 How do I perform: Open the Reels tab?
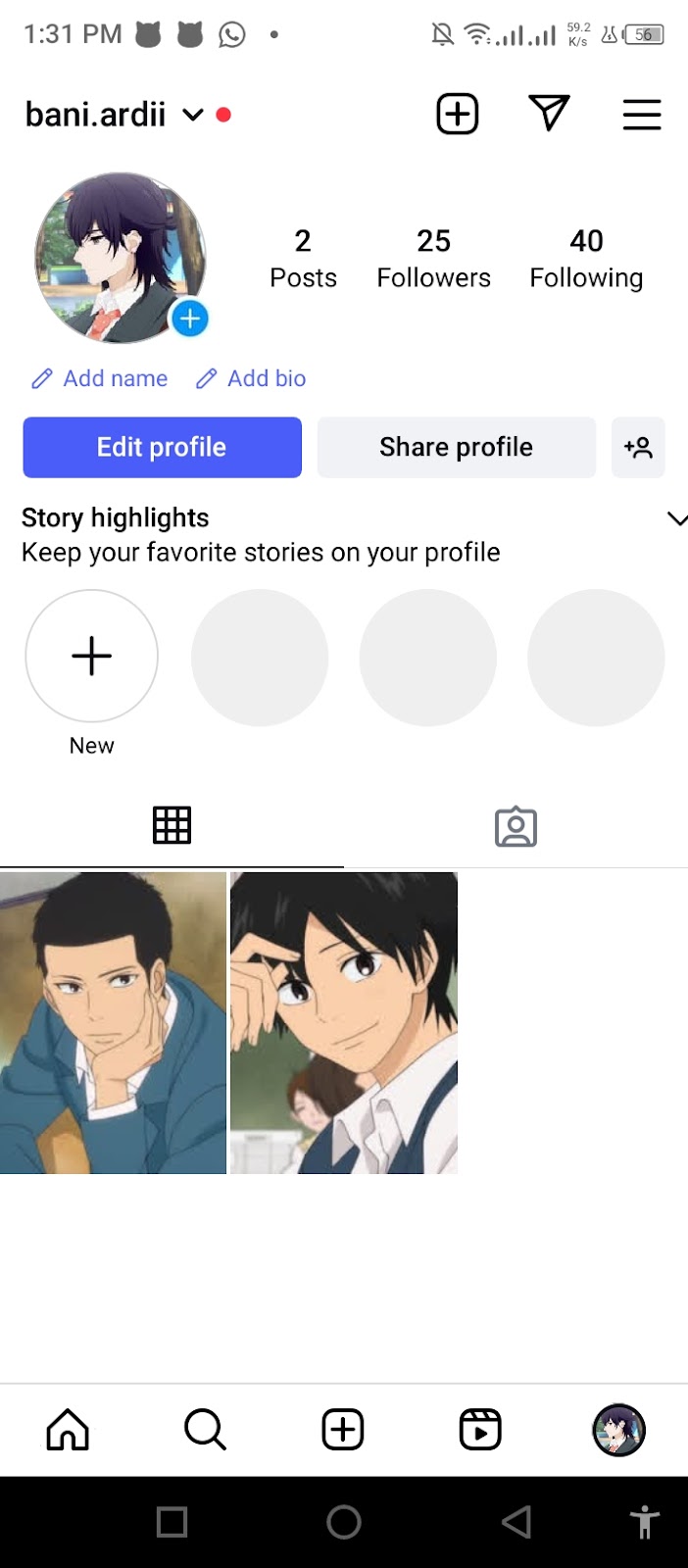coord(480,1430)
